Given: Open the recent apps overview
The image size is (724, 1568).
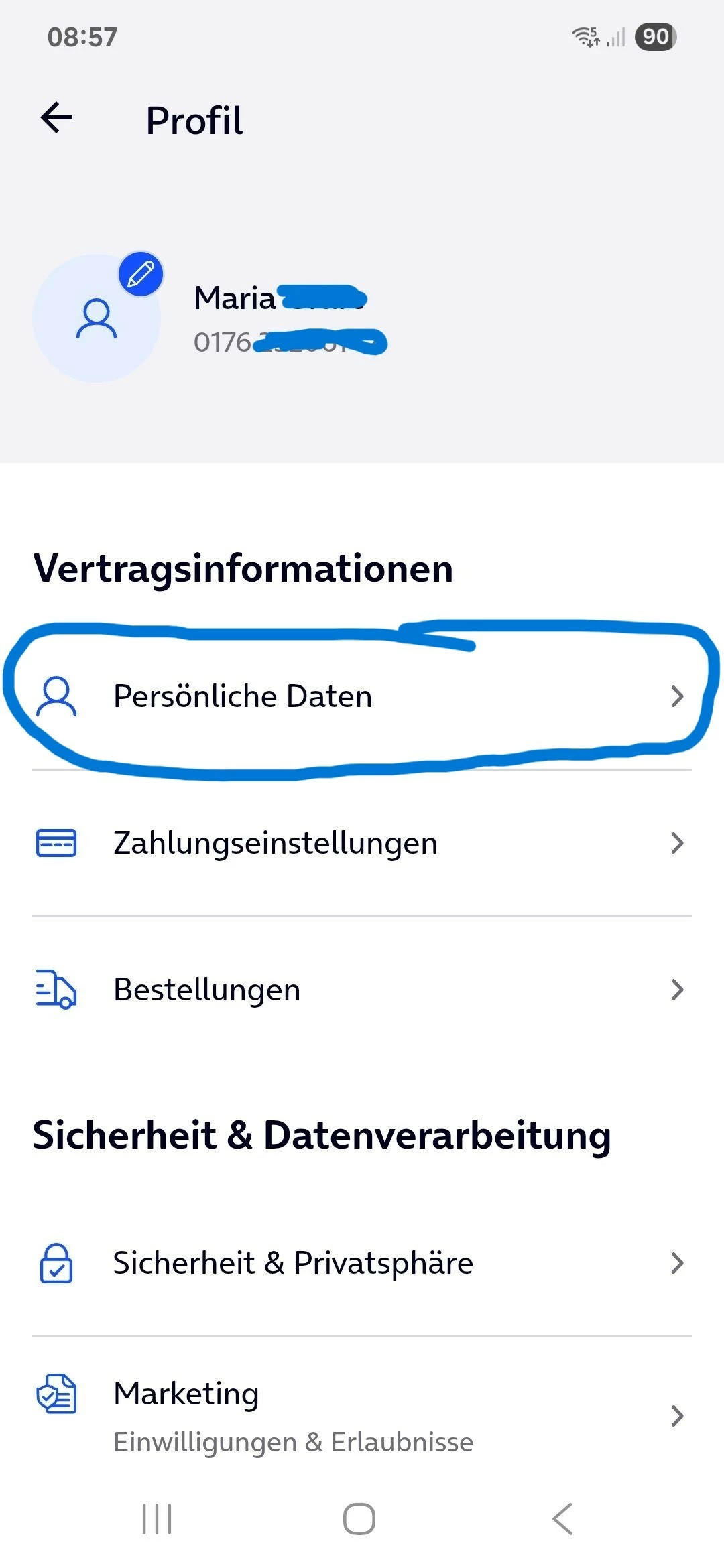Looking at the screenshot, I should pos(157,1518).
